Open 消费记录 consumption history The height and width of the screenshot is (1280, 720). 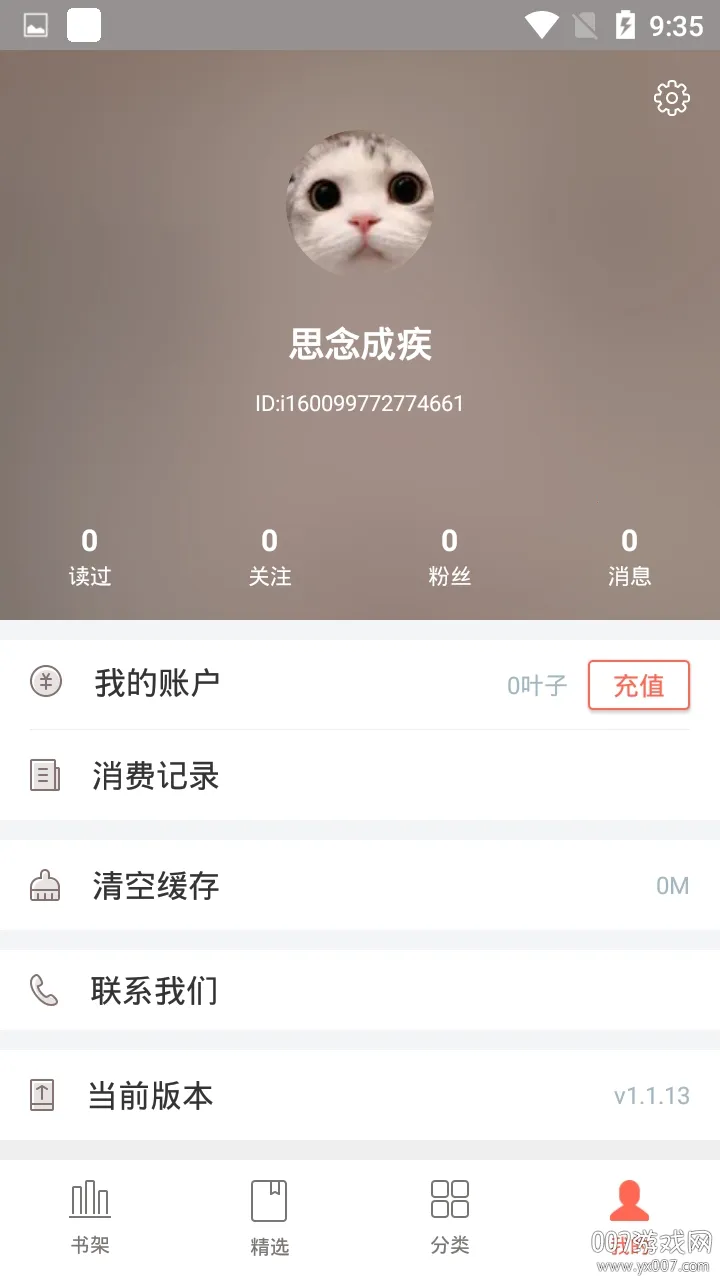point(155,777)
